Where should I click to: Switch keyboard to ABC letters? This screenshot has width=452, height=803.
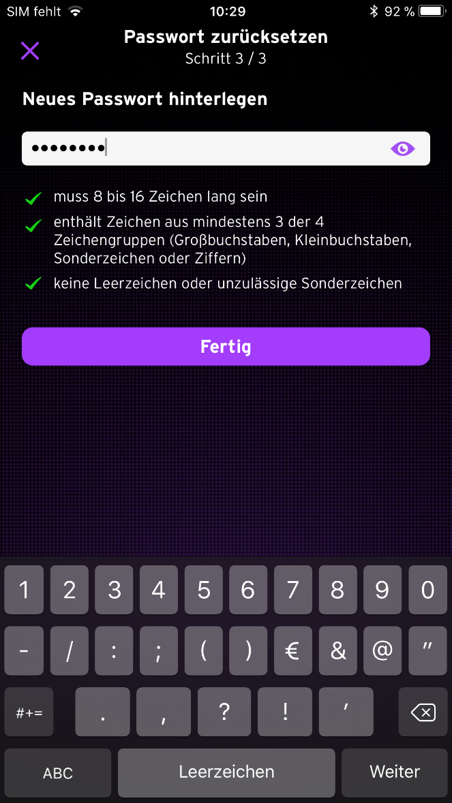57,773
